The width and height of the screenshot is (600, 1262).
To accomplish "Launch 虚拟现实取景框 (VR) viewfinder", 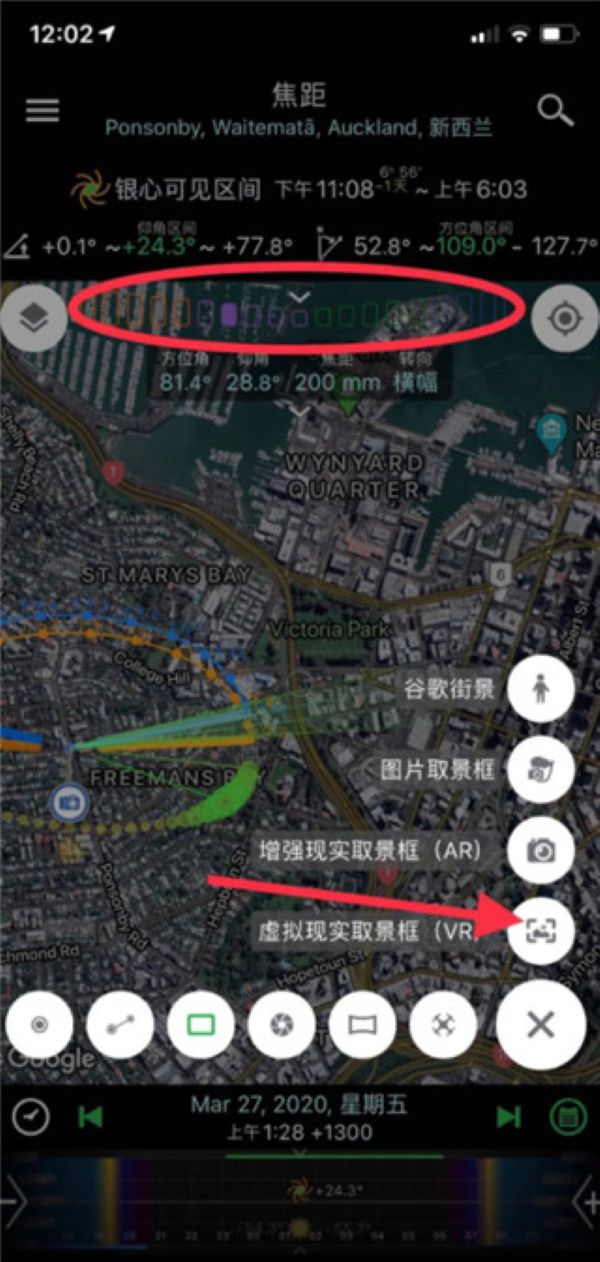I will pos(540,932).
